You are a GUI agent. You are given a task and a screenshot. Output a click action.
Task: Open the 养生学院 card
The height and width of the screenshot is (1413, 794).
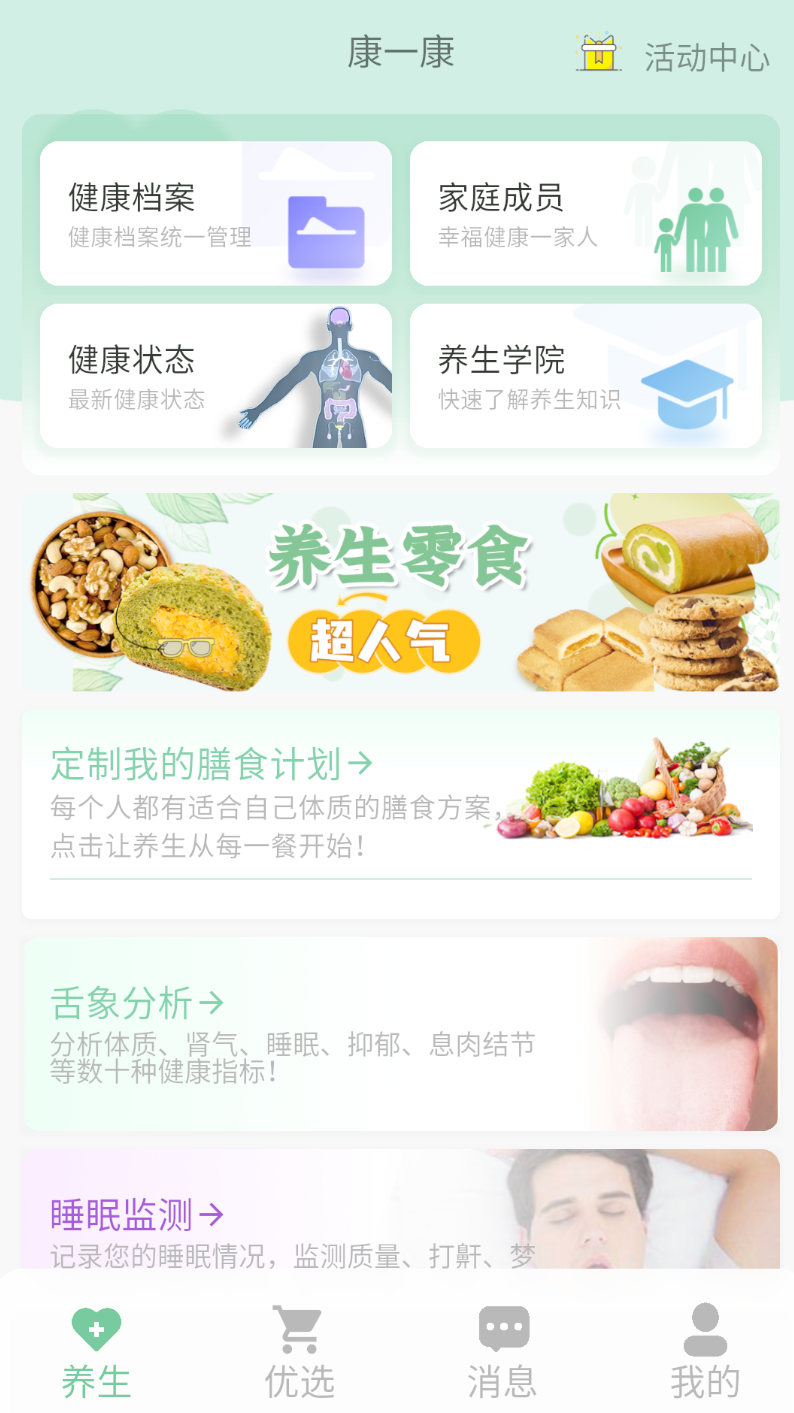point(585,376)
